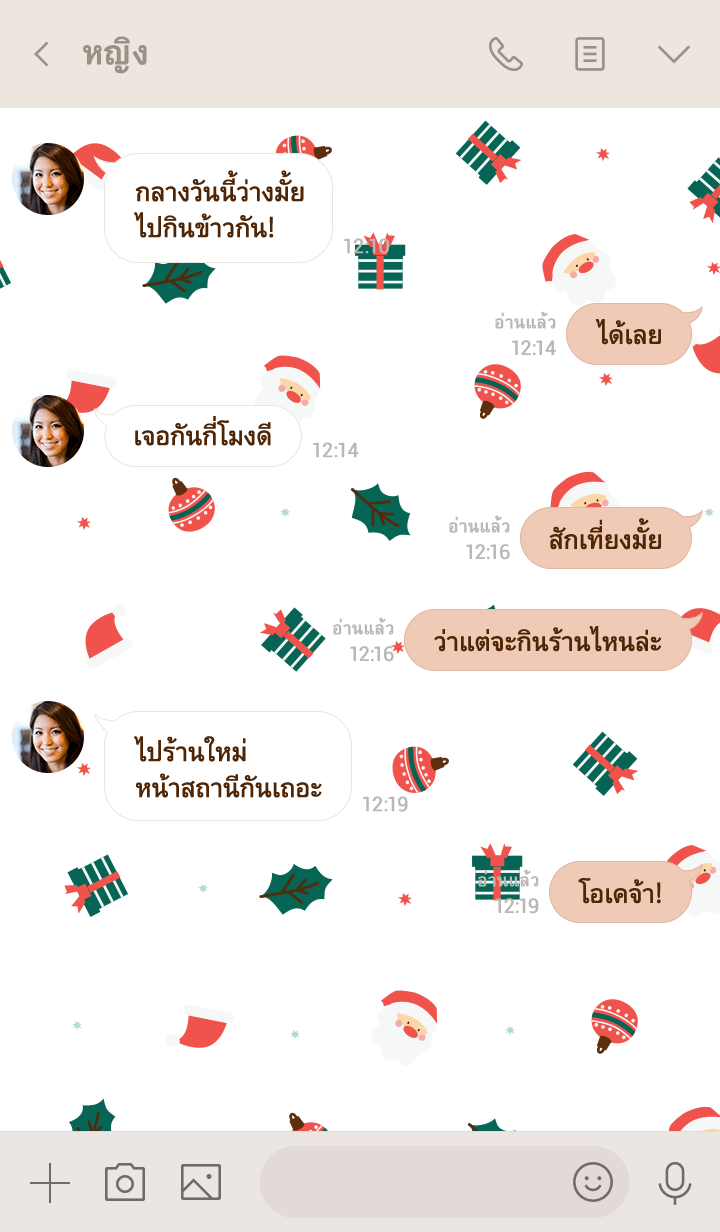This screenshot has height=1232, width=720.
Task: Focus the message input field
Action: [x=410, y=1183]
